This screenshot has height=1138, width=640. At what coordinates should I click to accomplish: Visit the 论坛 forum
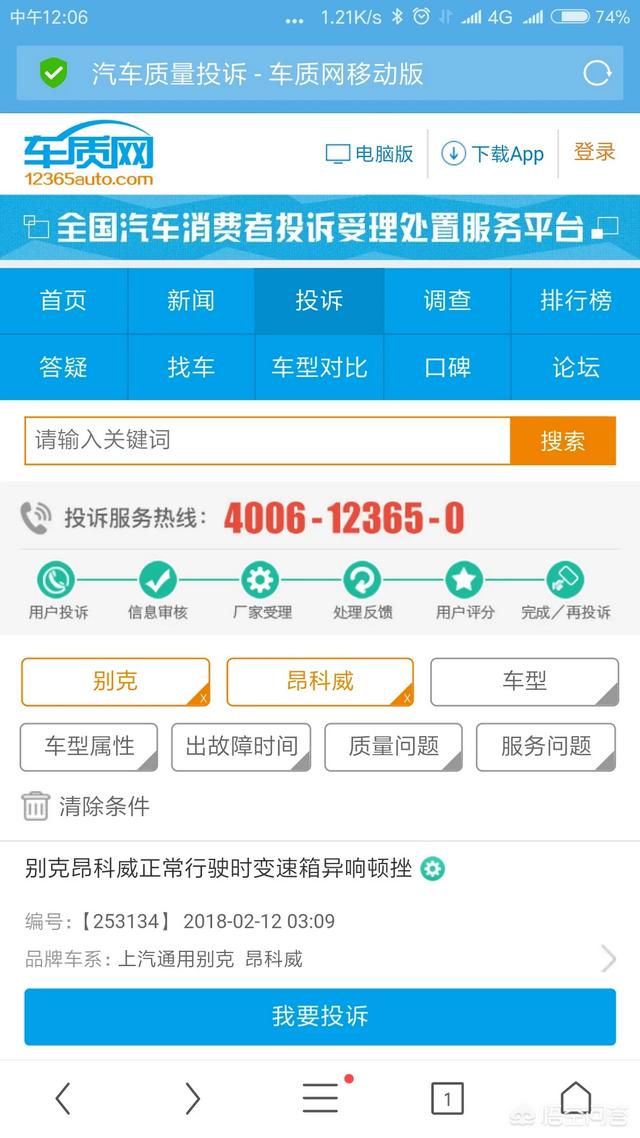click(x=575, y=366)
